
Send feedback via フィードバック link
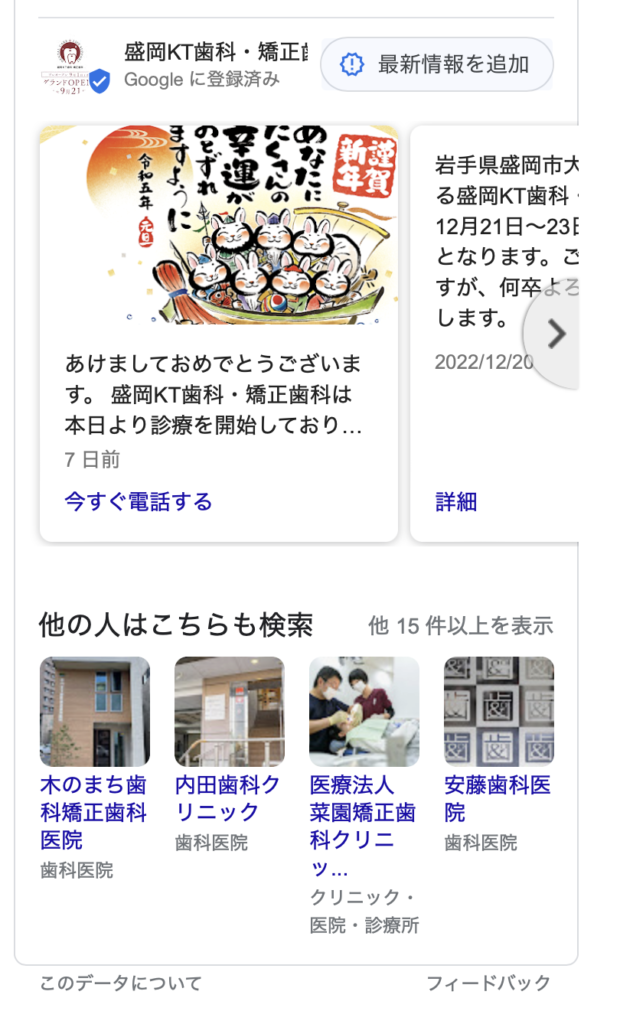tap(488, 983)
